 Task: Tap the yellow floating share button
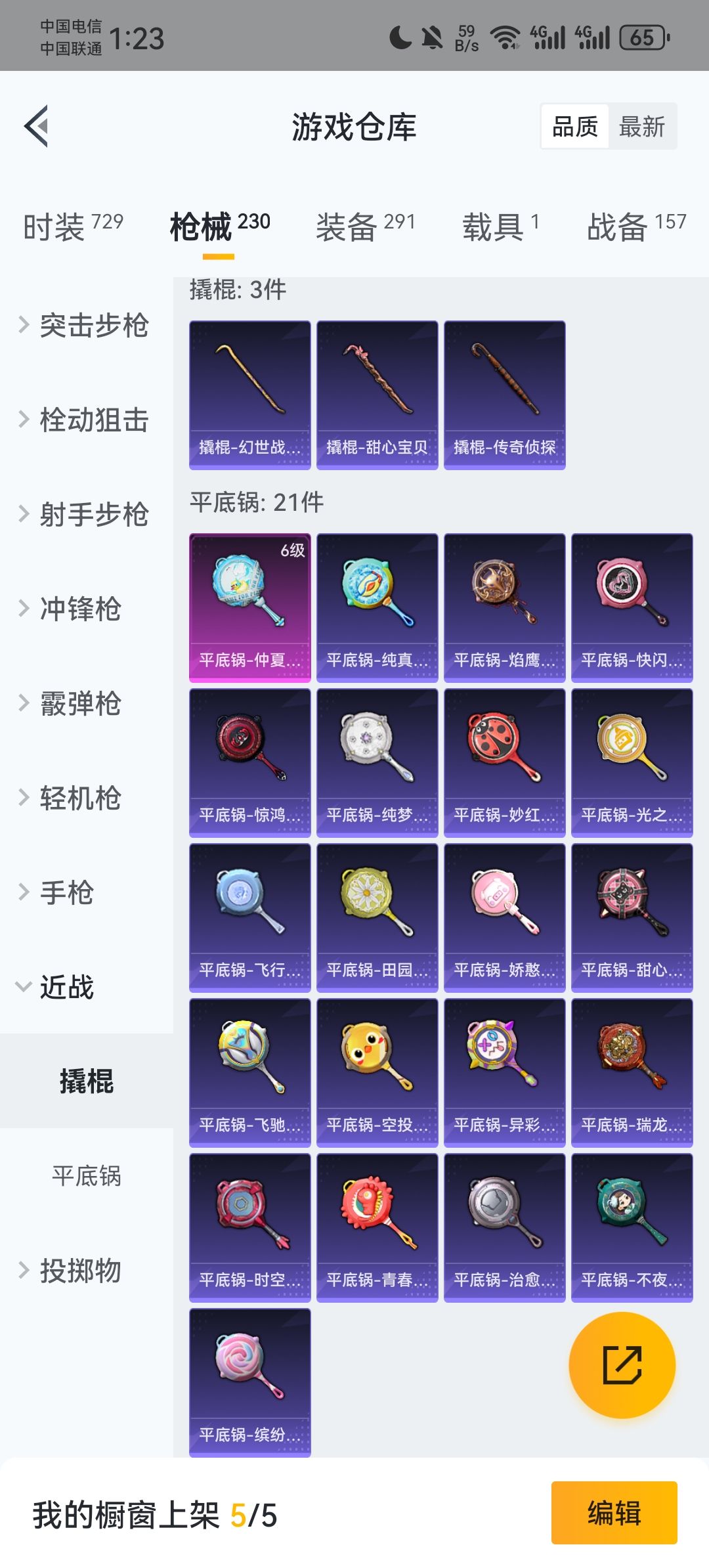(x=622, y=1365)
